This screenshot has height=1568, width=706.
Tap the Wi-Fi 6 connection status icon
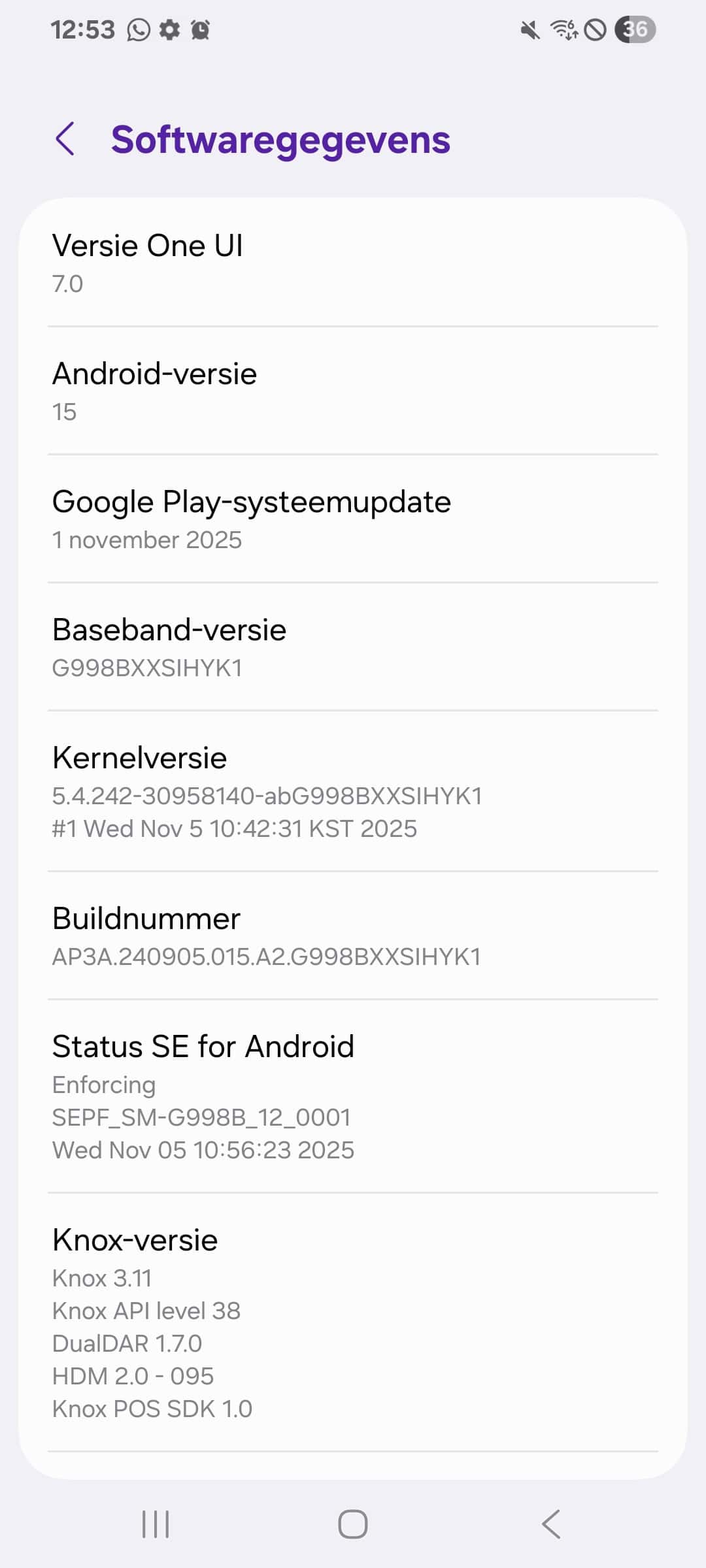pyautogui.click(x=563, y=29)
